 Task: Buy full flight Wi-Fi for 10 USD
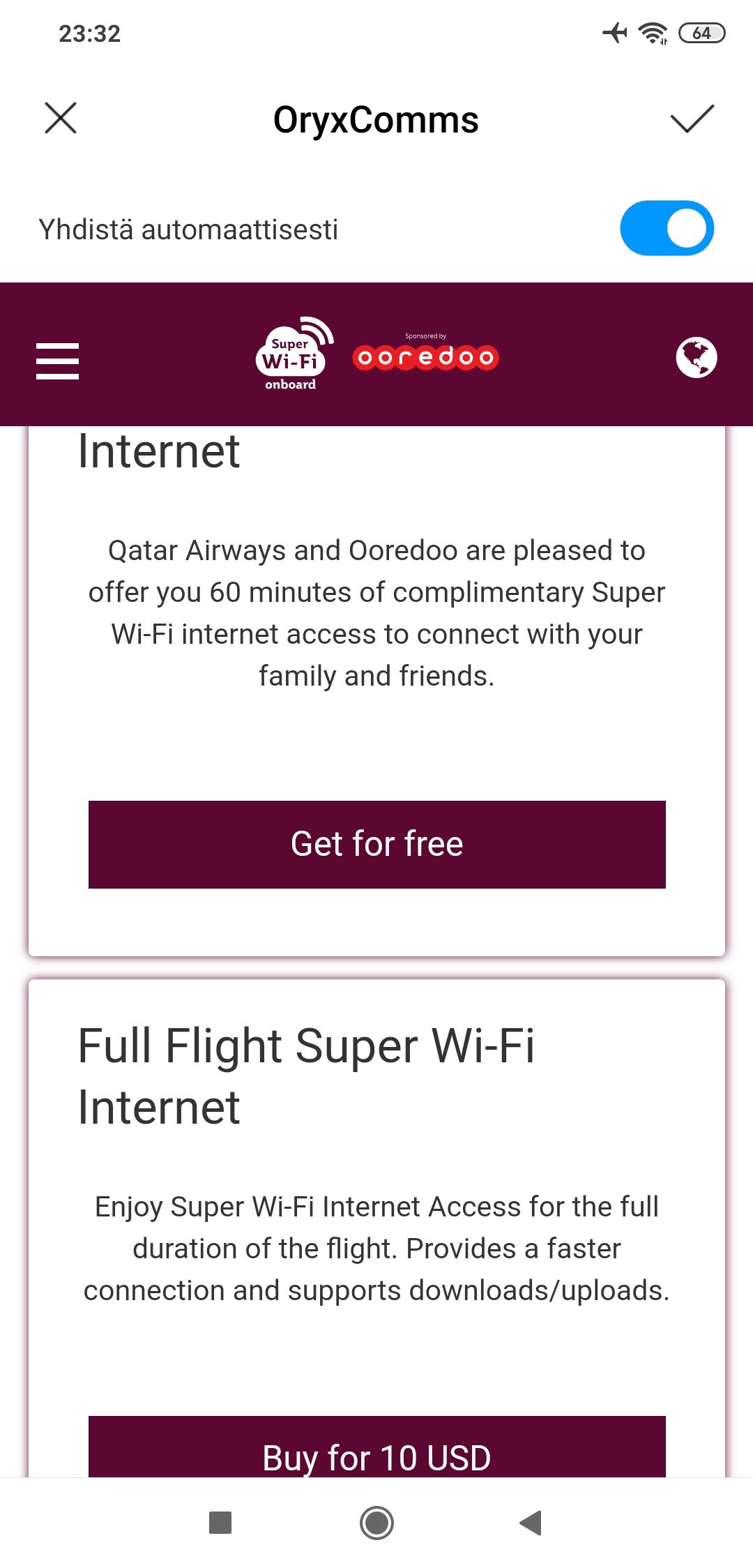376,1446
